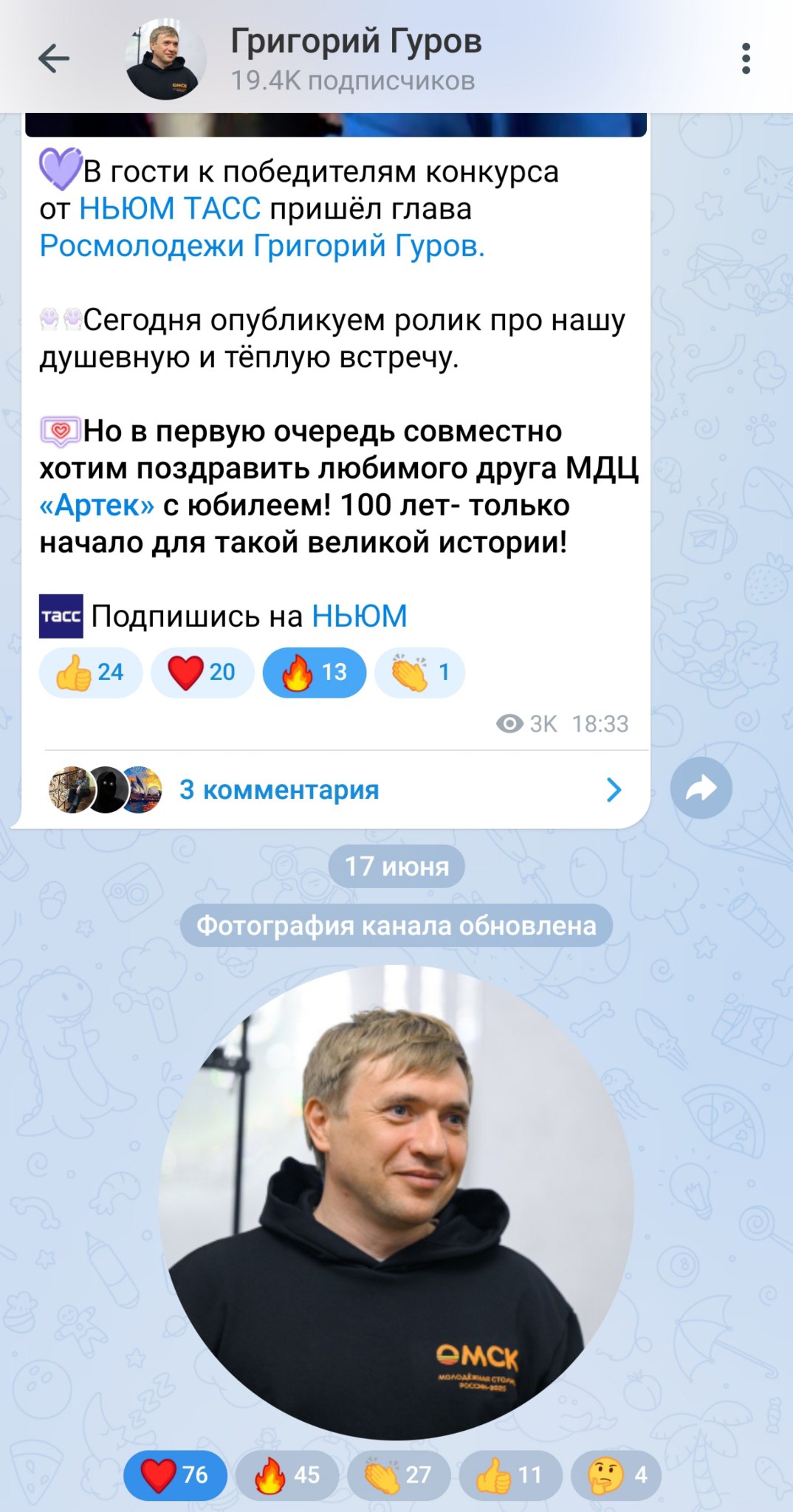The width and height of the screenshot is (793, 1512).
Task: Open the three-dot overflow menu
Action: pos(746,58)
